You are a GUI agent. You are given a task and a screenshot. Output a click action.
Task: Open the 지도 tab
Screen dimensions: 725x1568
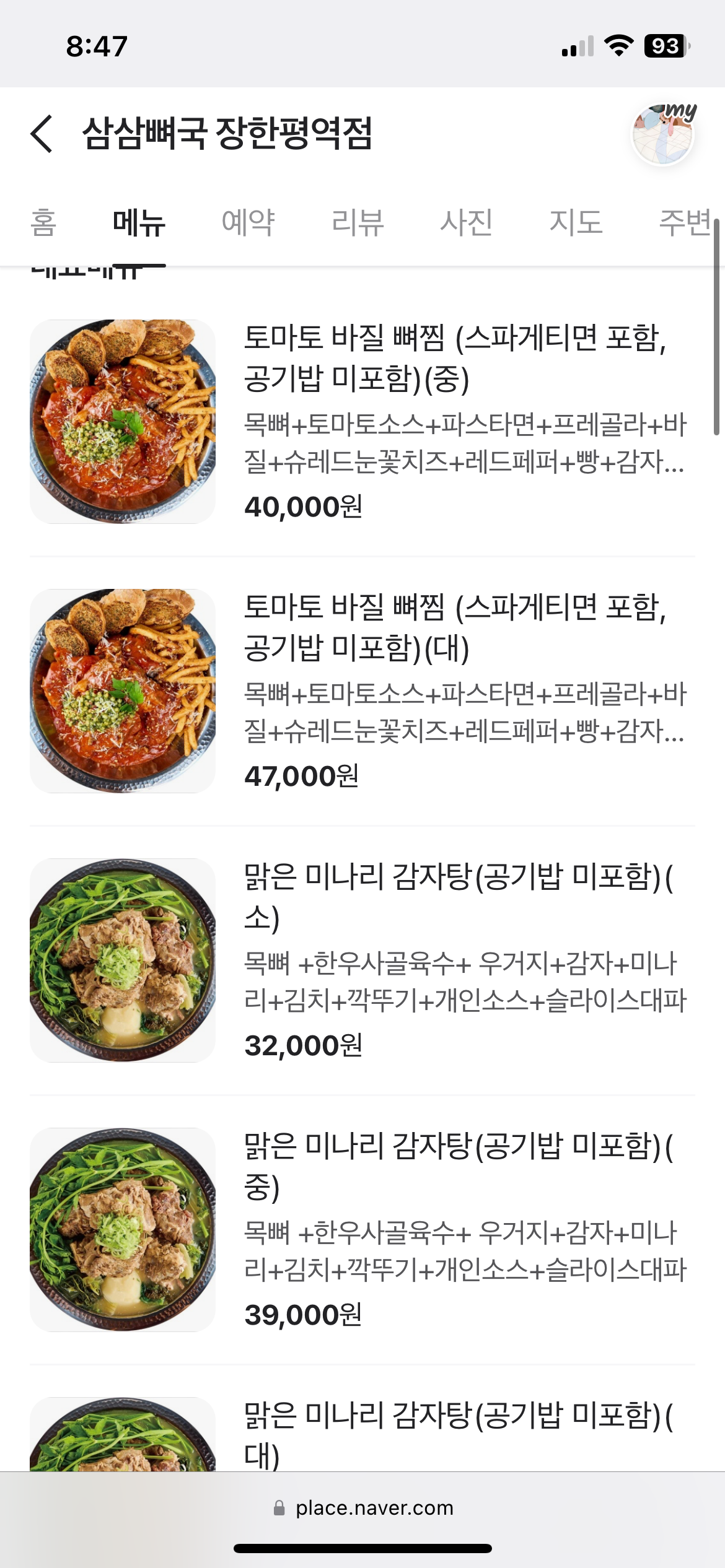point(576,222)
